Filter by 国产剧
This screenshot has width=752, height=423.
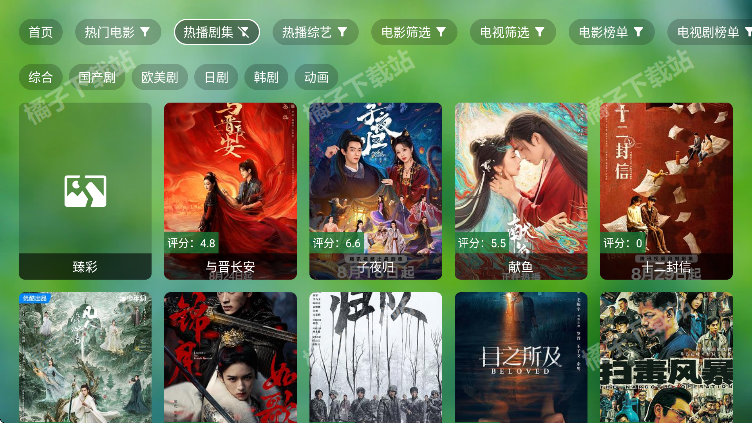point(97,77)
